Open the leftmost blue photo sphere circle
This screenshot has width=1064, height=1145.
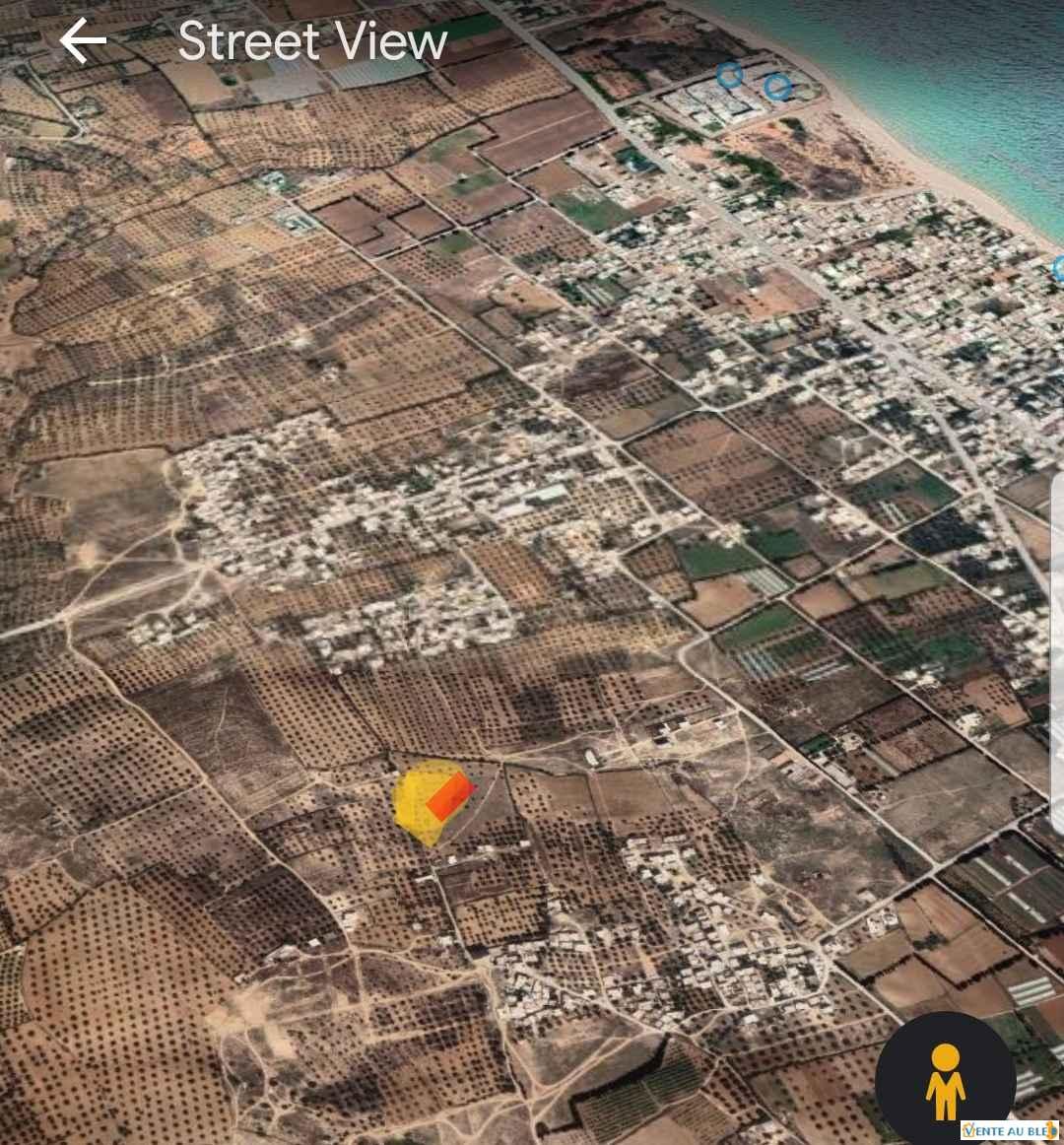pyautogui.click(x=729, y=75)
